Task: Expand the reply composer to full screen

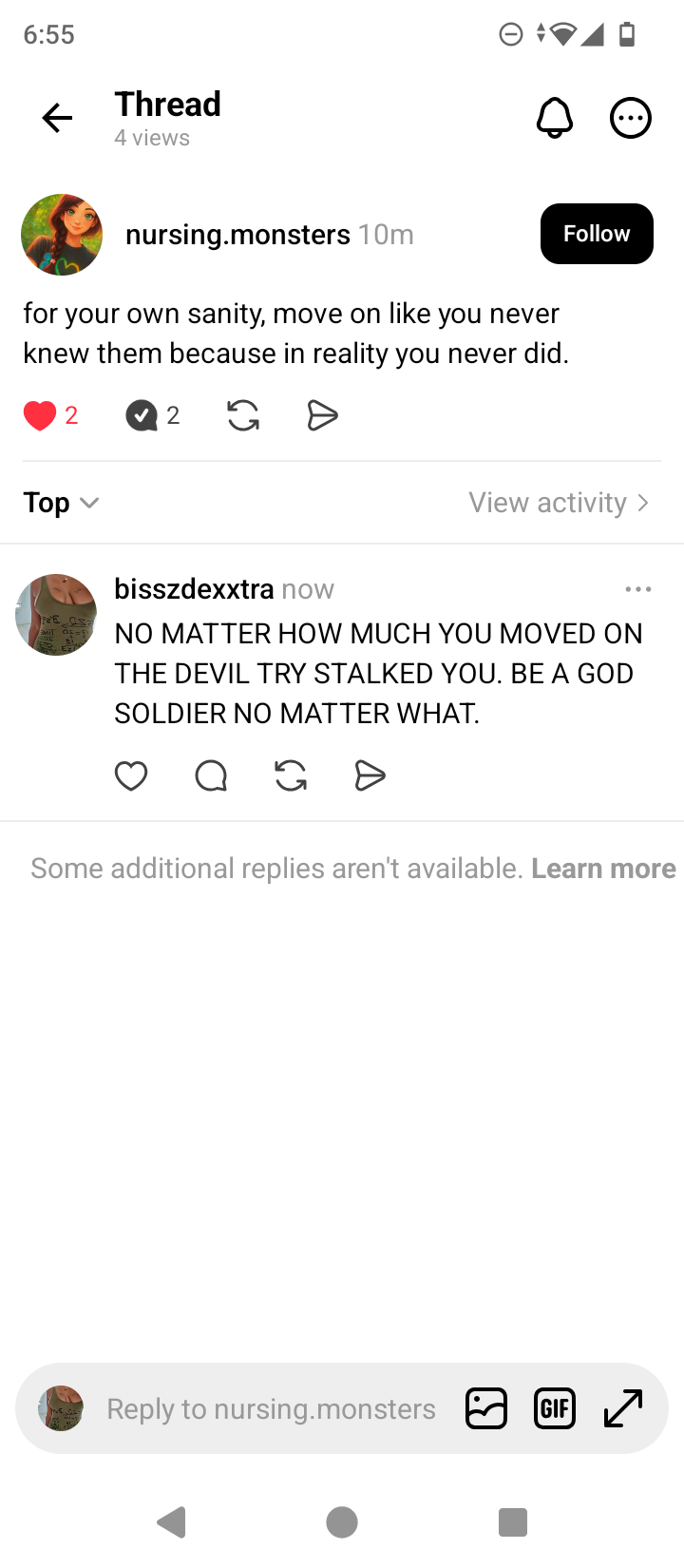Action: [623, 1408]
